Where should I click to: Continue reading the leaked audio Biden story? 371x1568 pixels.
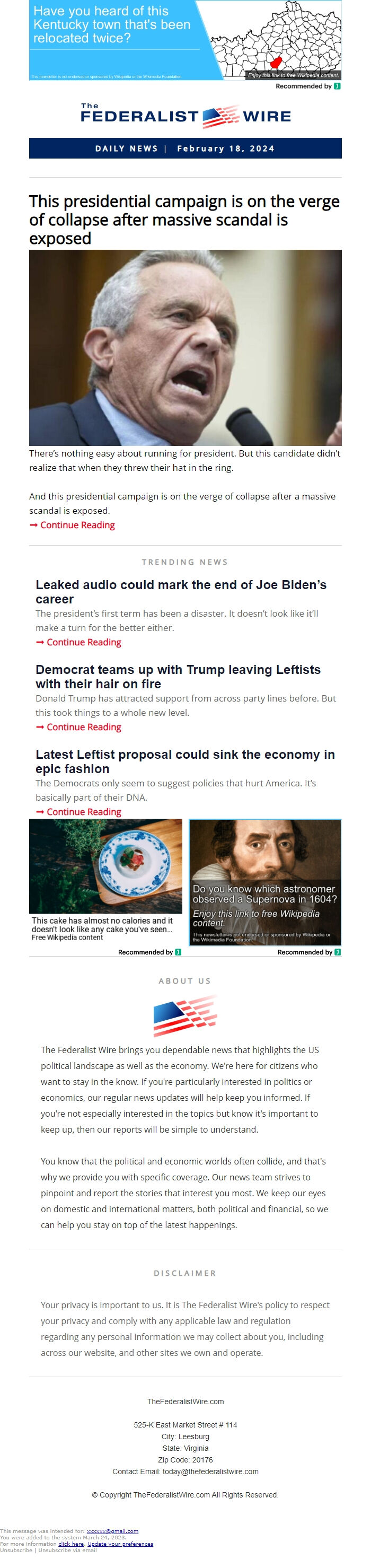coord(83,642)
